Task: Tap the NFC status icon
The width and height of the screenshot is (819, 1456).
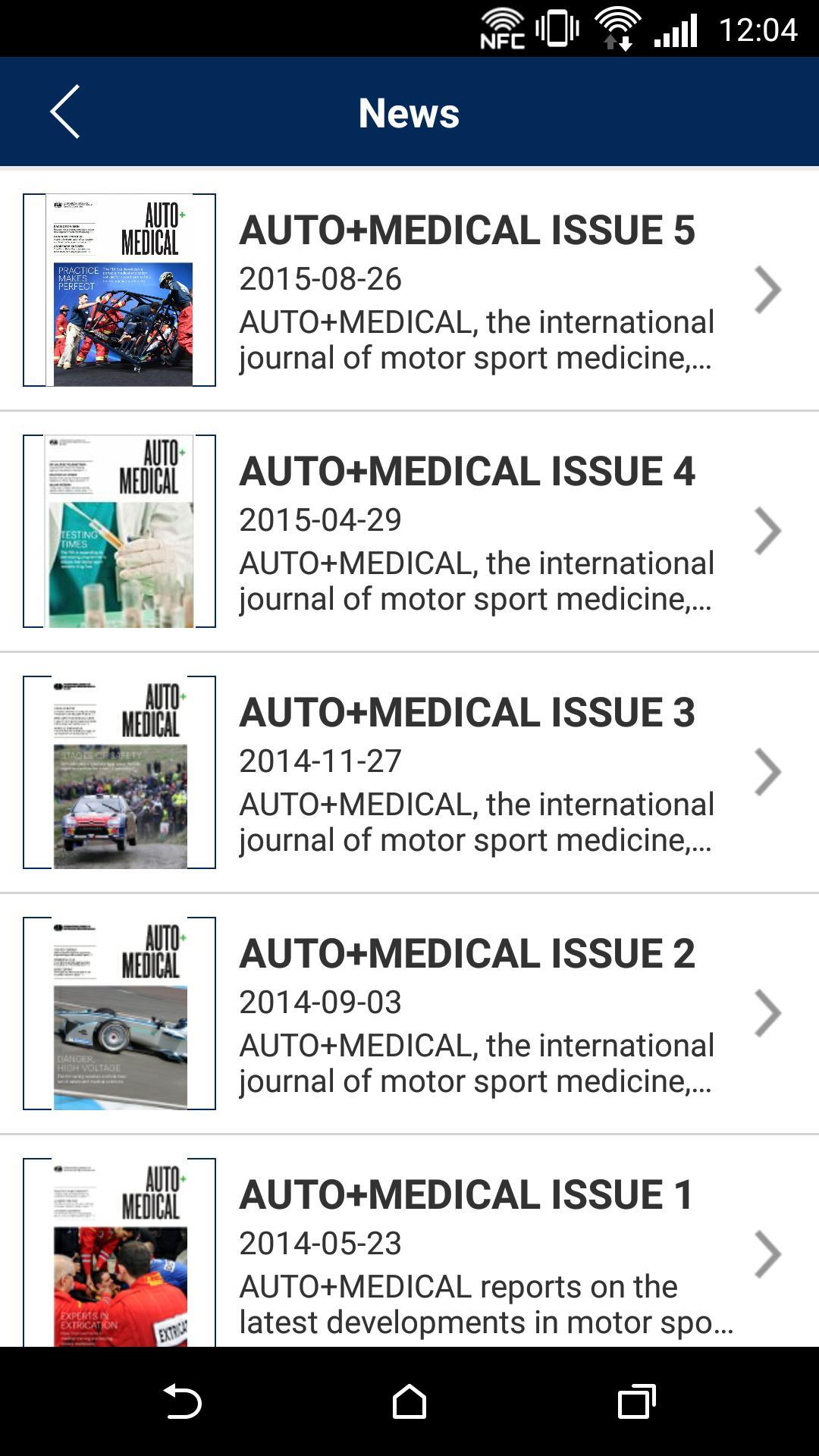Action: (x=504, y=29)
